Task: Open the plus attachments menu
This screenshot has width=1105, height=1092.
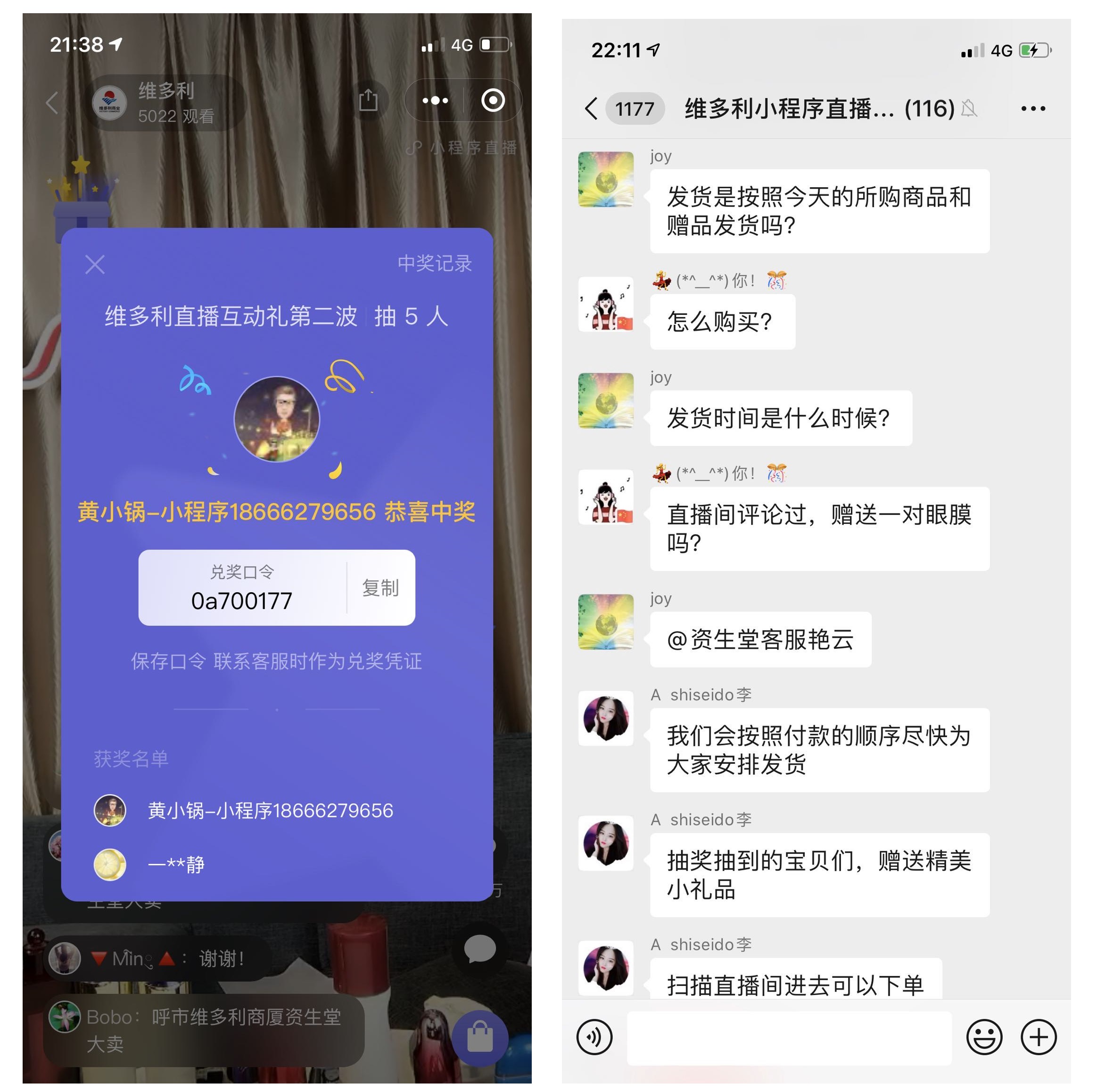Action: (1038, 1036)
